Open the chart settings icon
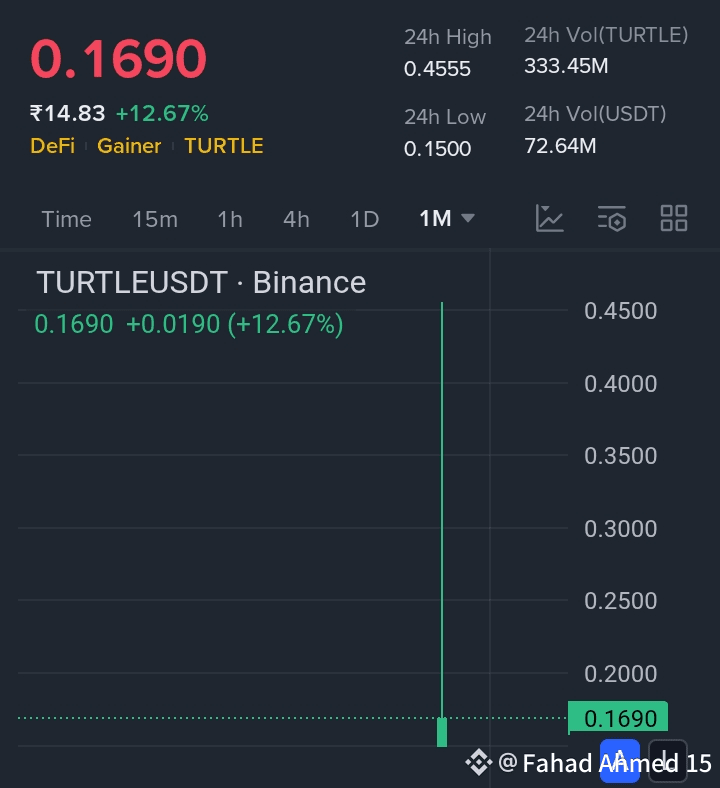The image size is (720, 788). 612,218
